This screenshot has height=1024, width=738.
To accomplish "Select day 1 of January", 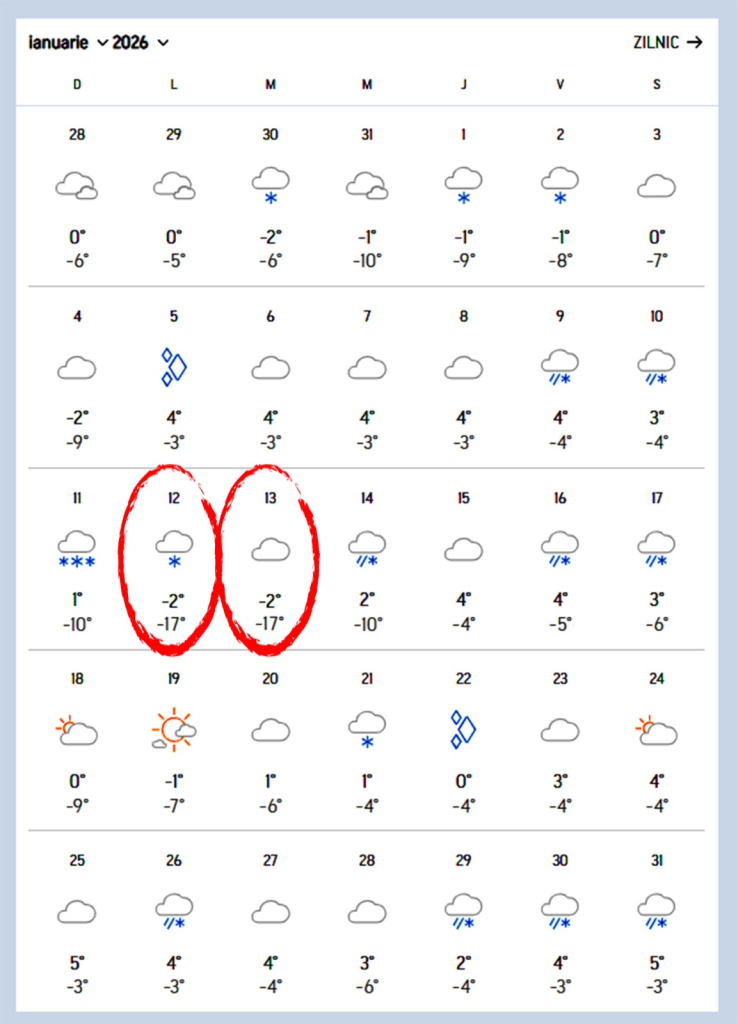I will [x=463, y=196].
